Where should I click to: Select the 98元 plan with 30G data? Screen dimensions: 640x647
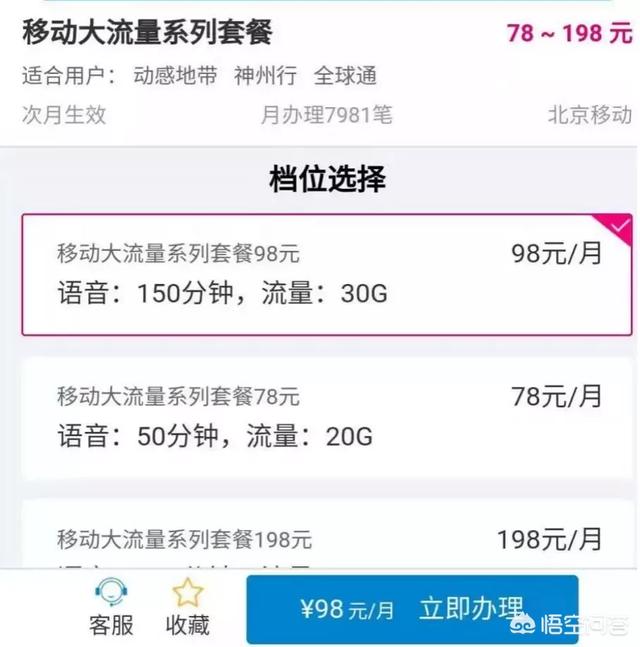[x=326, y=274]
